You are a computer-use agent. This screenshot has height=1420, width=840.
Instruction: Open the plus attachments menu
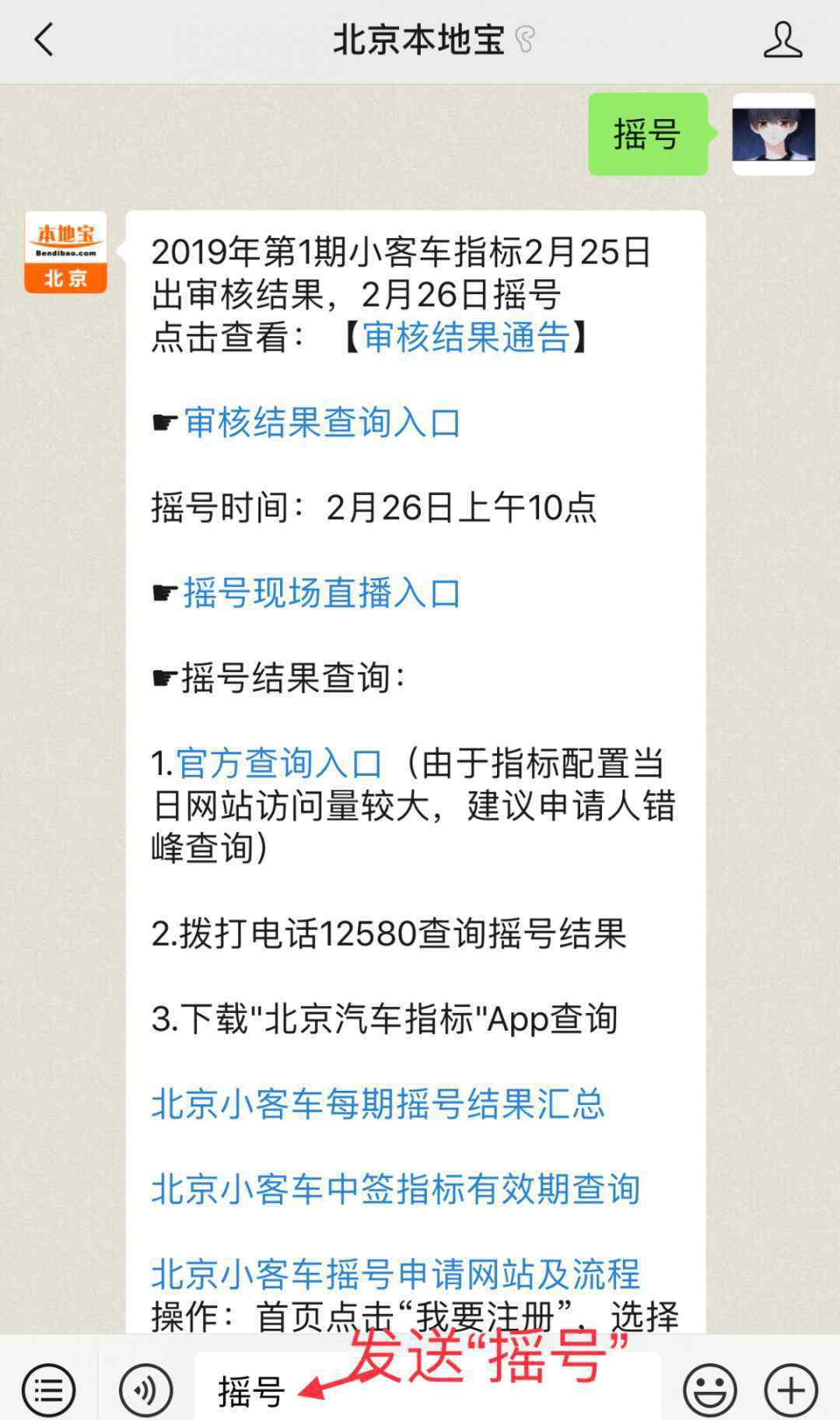click(x=790, y=1390)
